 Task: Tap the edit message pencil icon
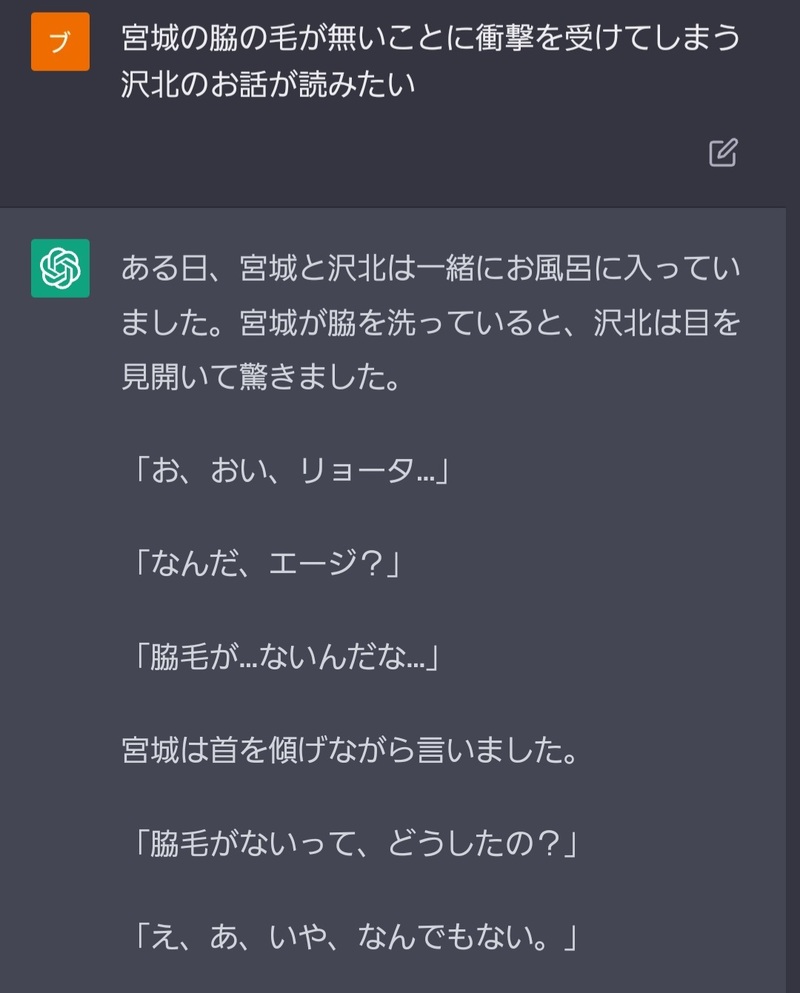(723, 152)
